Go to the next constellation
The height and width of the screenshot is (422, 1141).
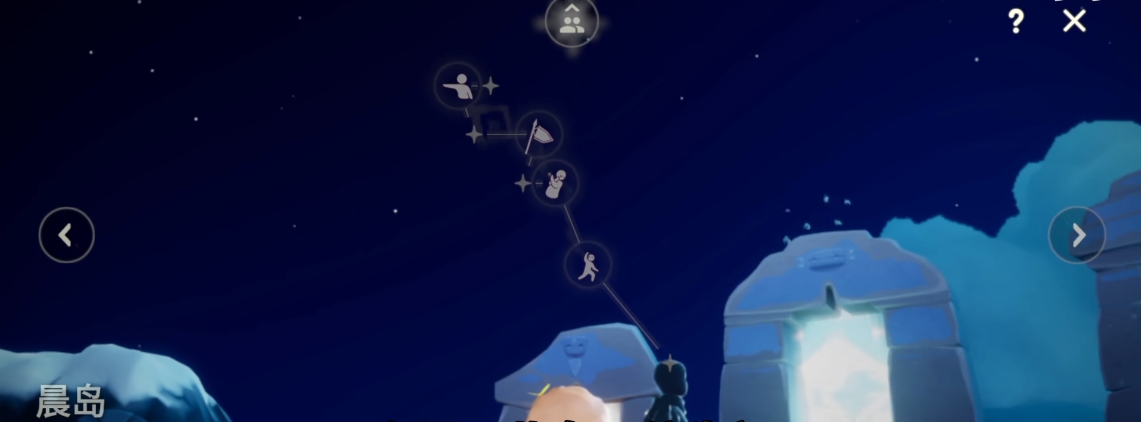click(x=1077, y=235)
